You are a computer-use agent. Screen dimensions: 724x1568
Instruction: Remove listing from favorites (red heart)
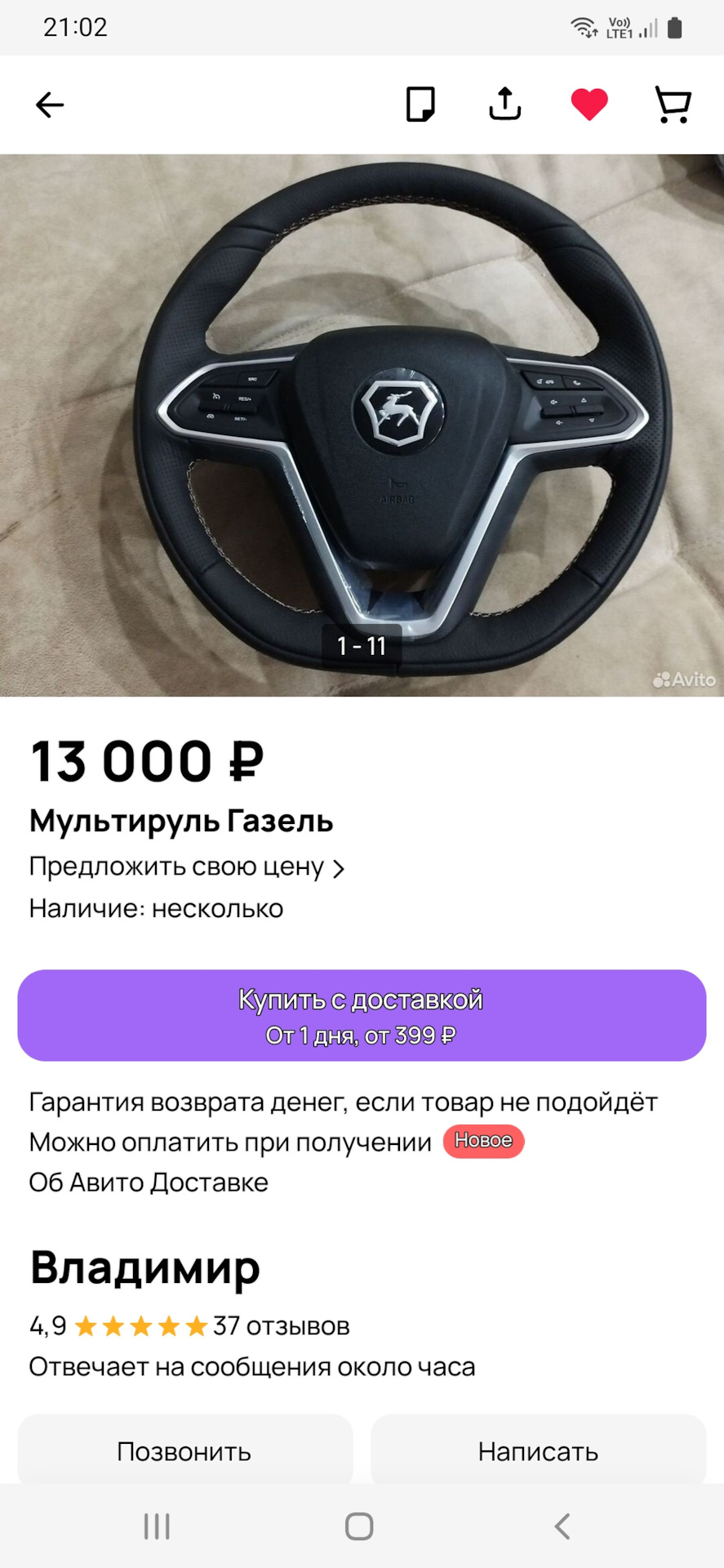[589, 105]
